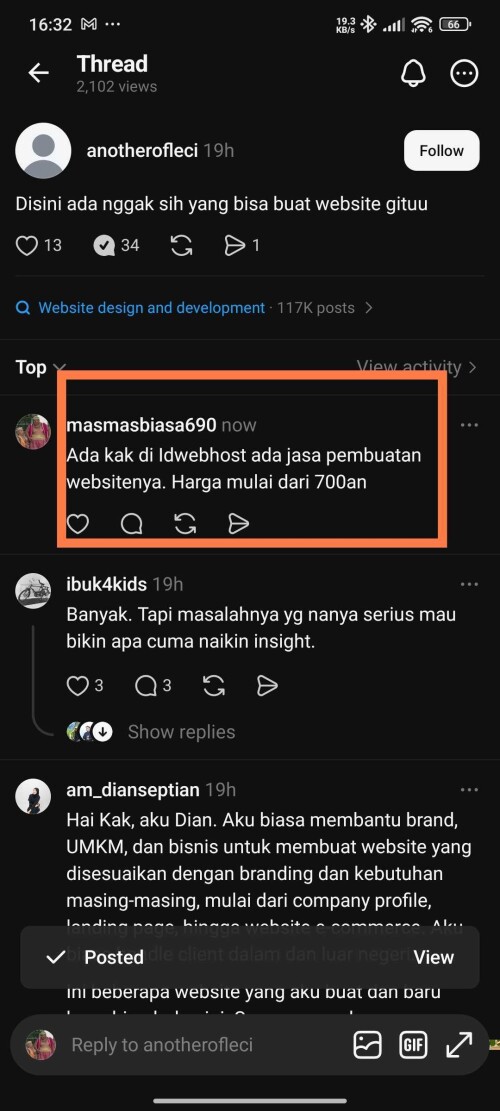The image size is (500, 1111).
Task: Open the thread's more options menu
Action: [465, 73]
